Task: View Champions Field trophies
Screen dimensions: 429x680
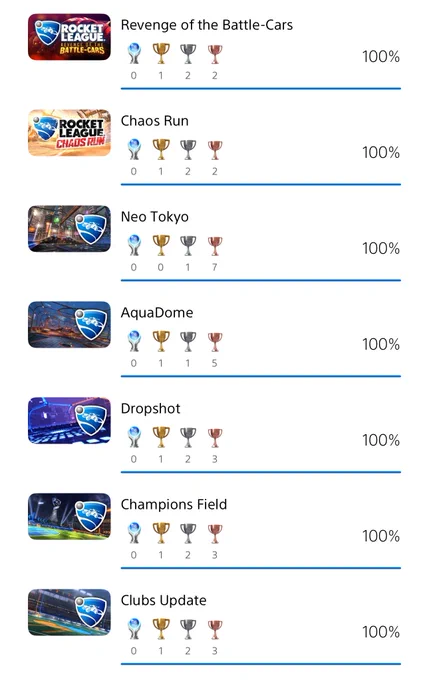Action: click(x=214, y=530)
